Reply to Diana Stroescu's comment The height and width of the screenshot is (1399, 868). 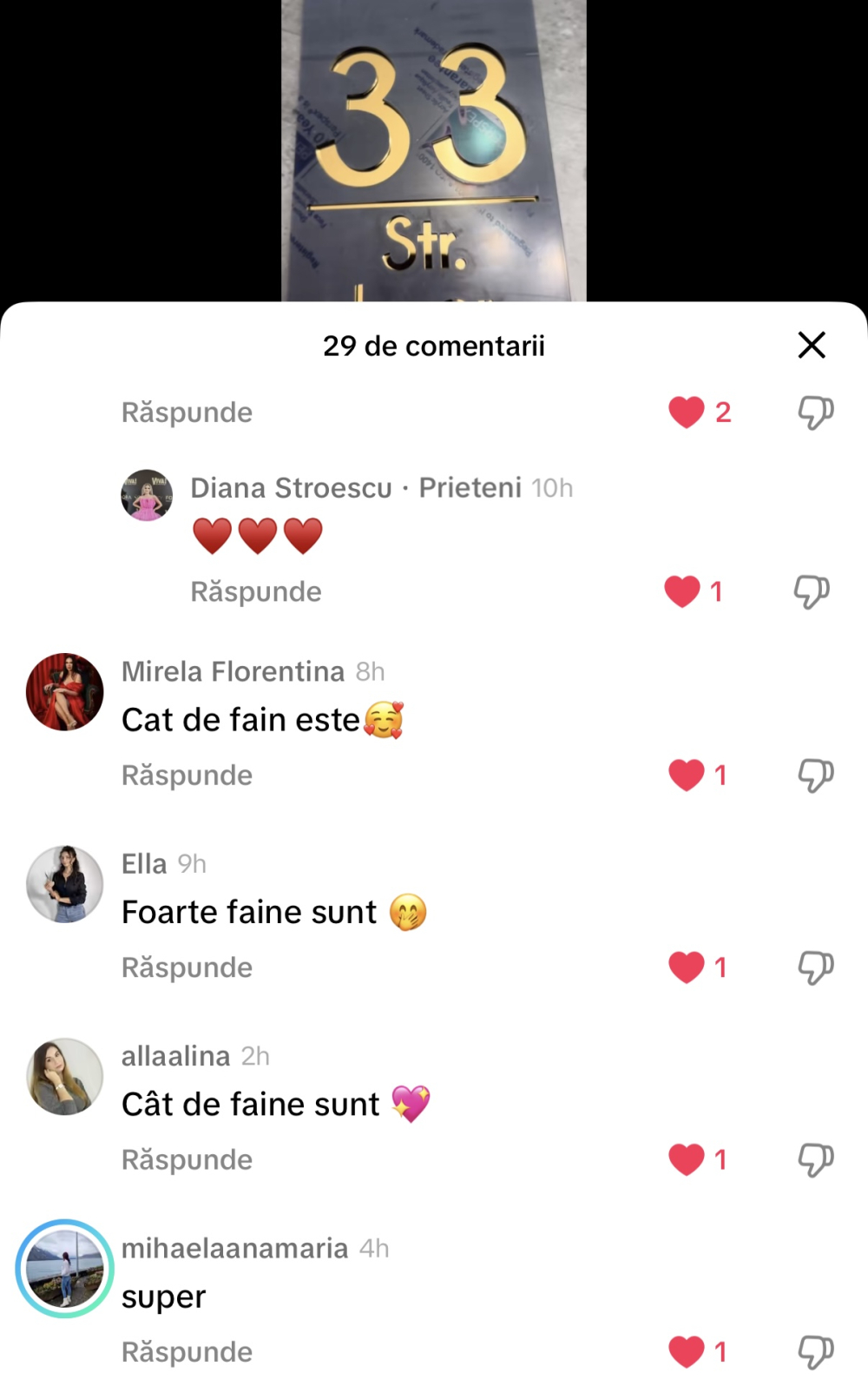coord(256,592)
